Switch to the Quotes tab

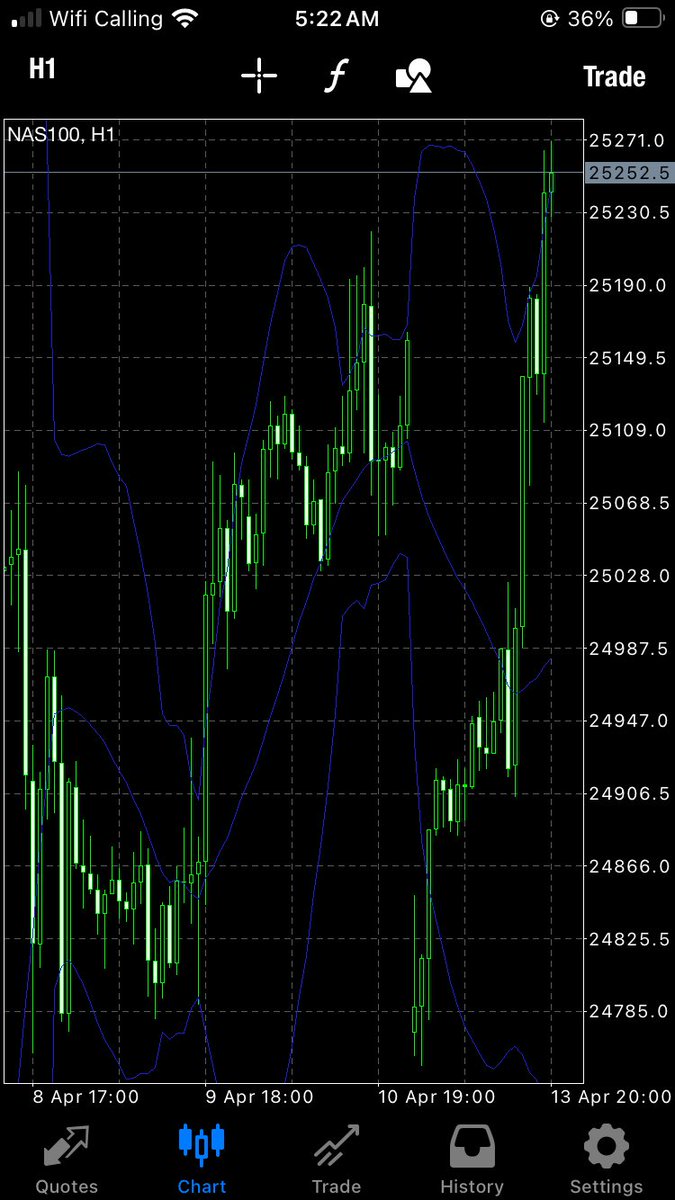[x=67, y=1159]
